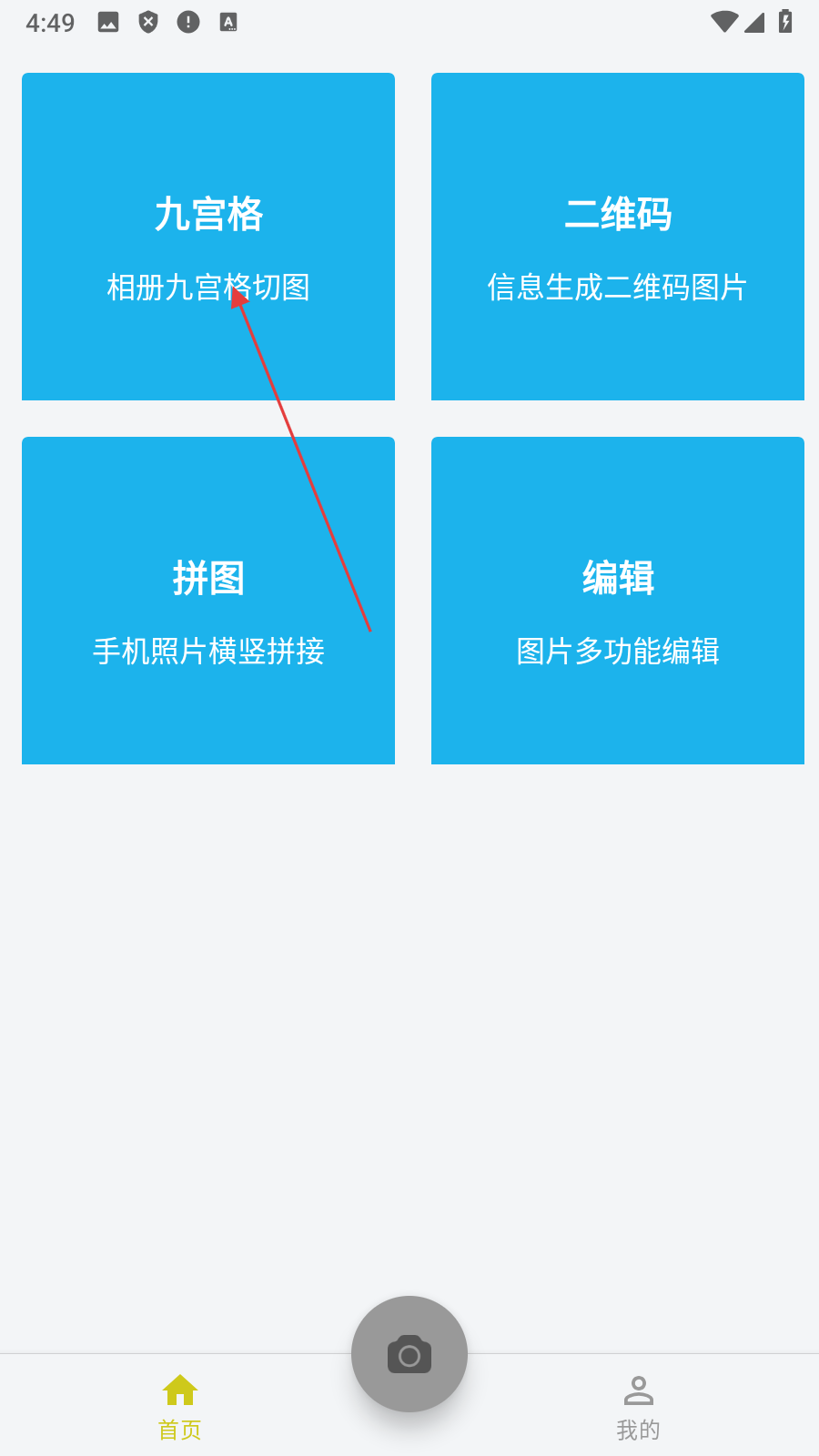Open the 编辑 image editing card
Screen dimensions: 819x1456
618,601
